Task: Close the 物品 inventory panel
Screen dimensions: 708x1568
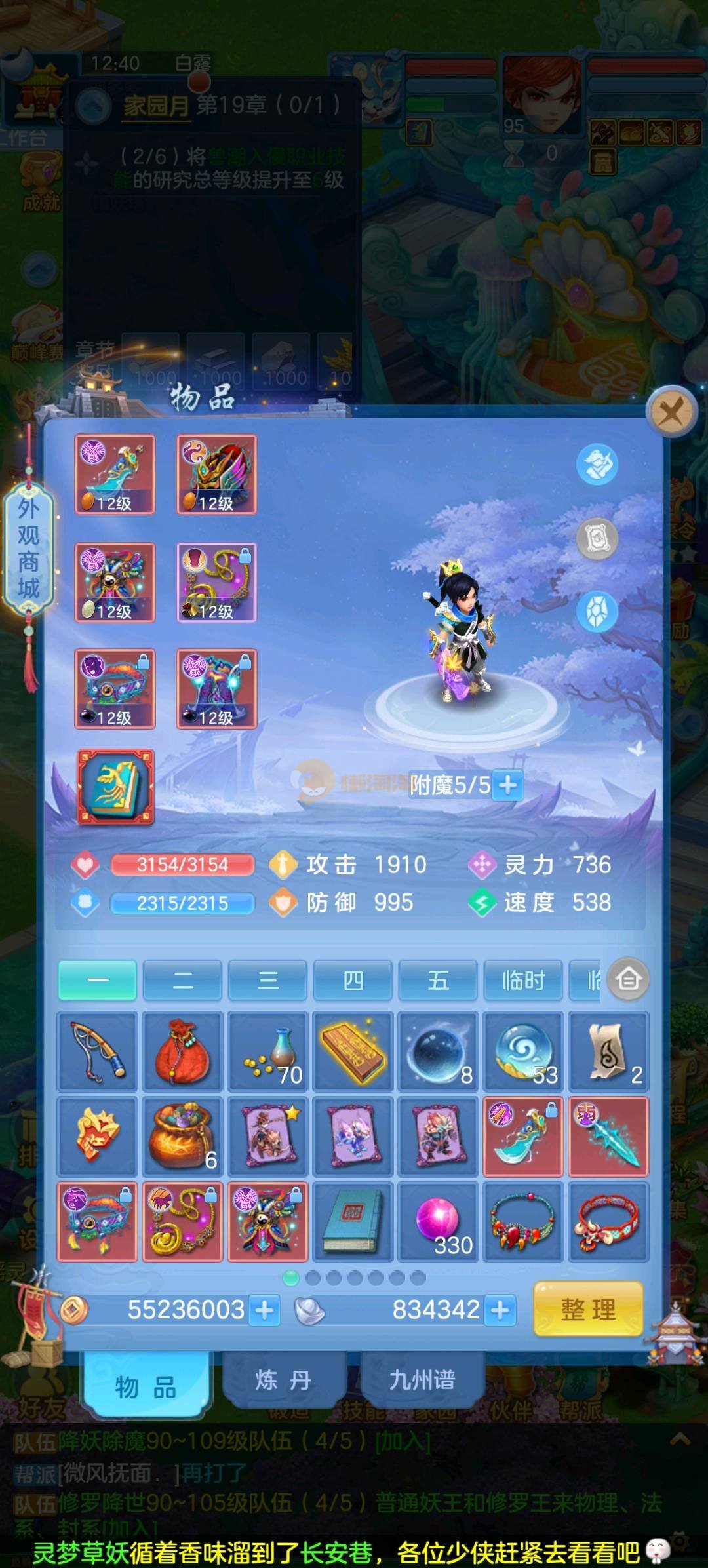Action: click(x=670, y=412)
